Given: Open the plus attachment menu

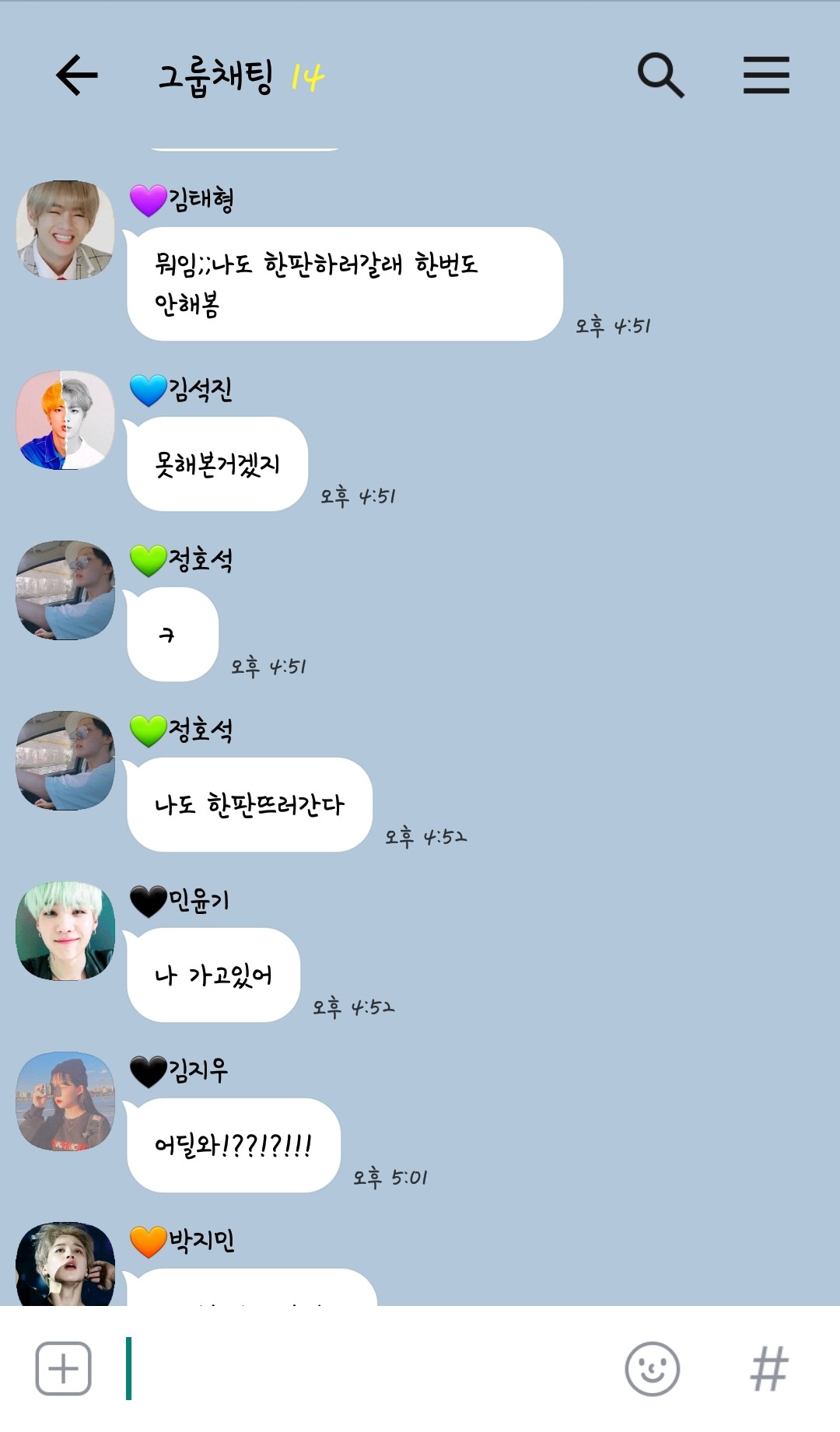Looking at the screenshot, I should pos(64,1368).
